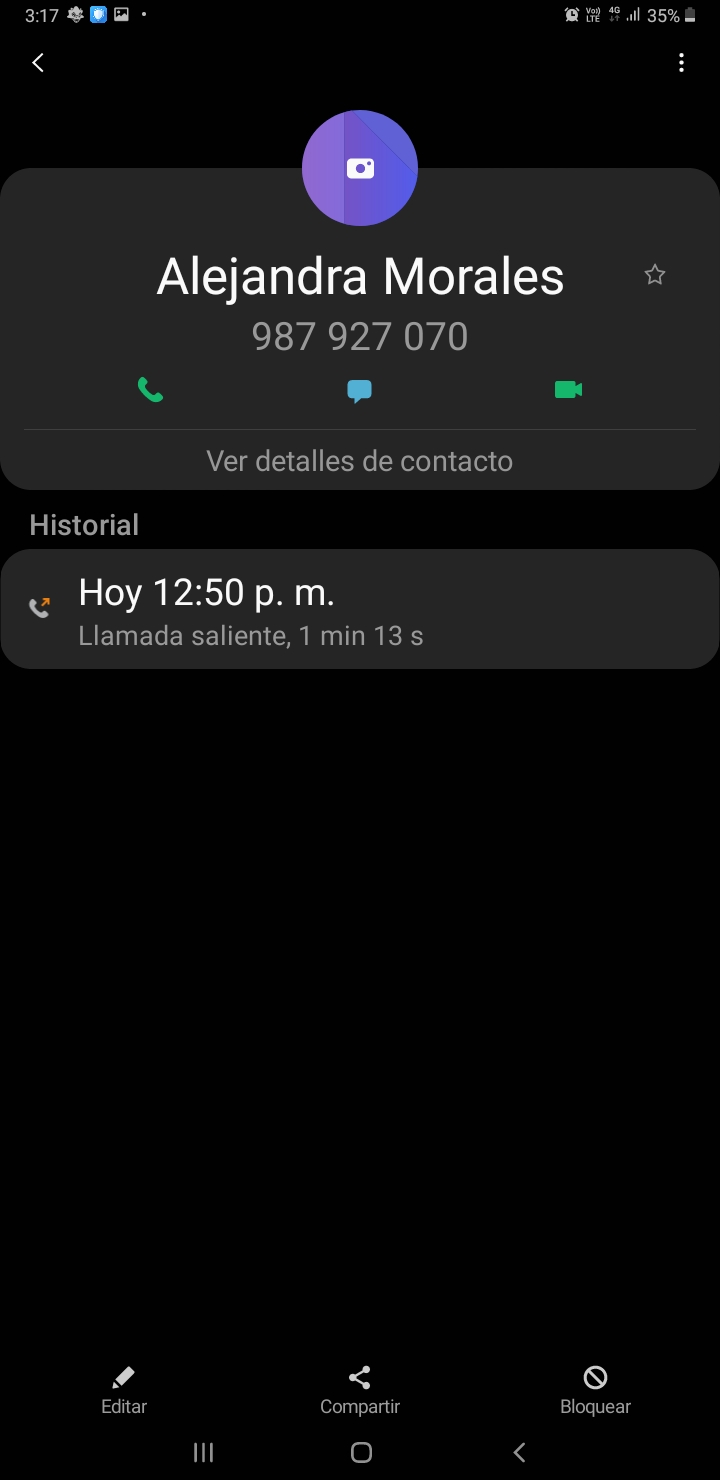
Task: Open recent apps from the navigation bar
Action: [203, 1453]
